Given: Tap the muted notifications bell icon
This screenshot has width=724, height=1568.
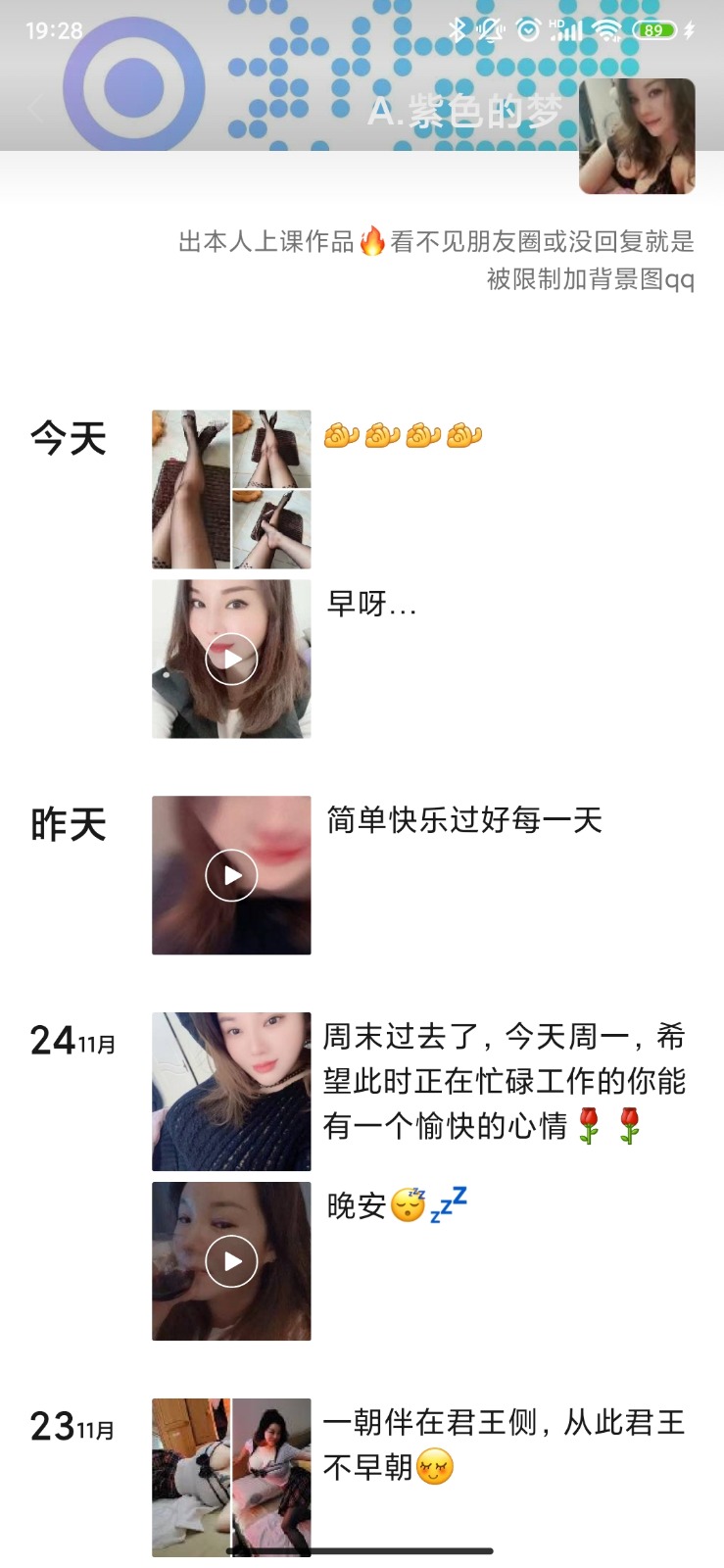Looking at the screenshot, I should point(489,30).
